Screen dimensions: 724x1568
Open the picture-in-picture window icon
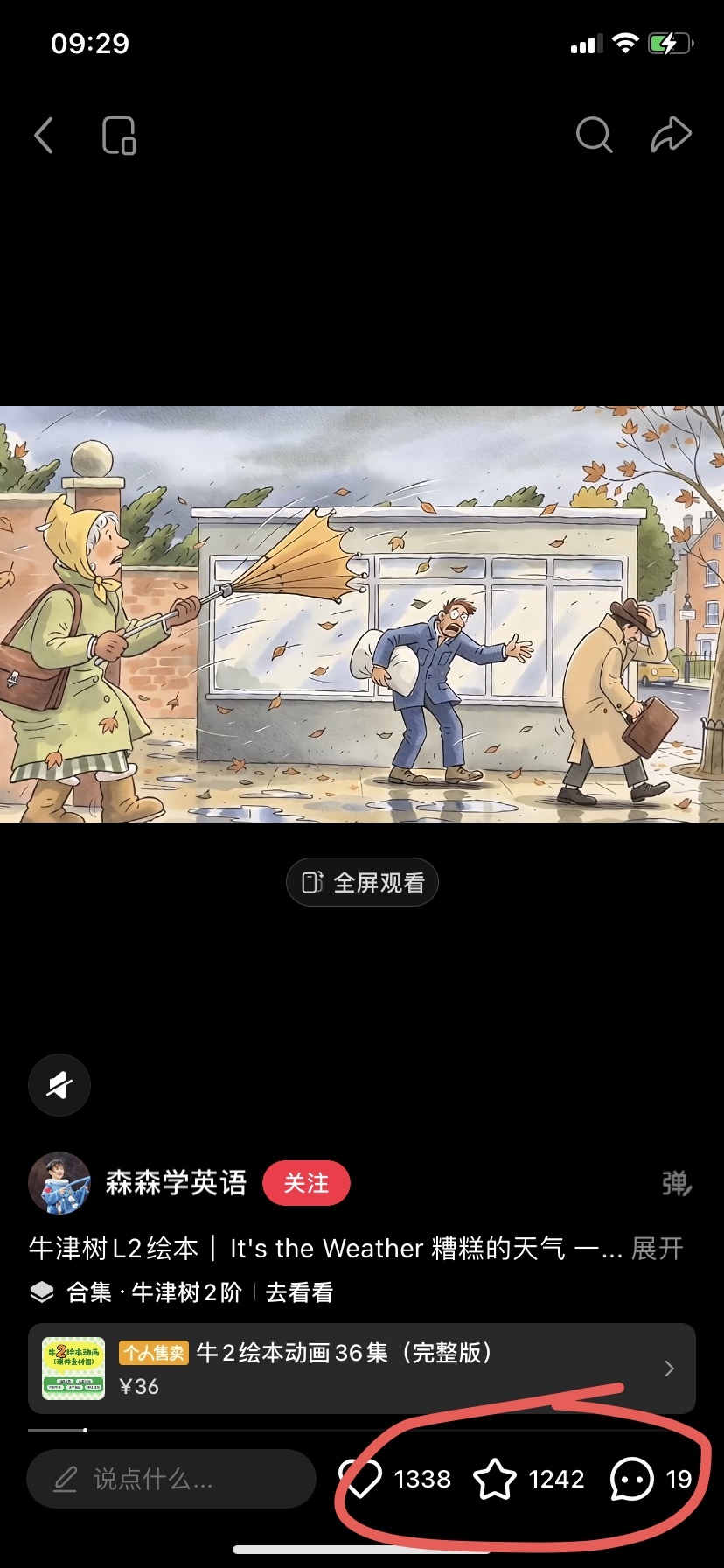pos(119,136)
